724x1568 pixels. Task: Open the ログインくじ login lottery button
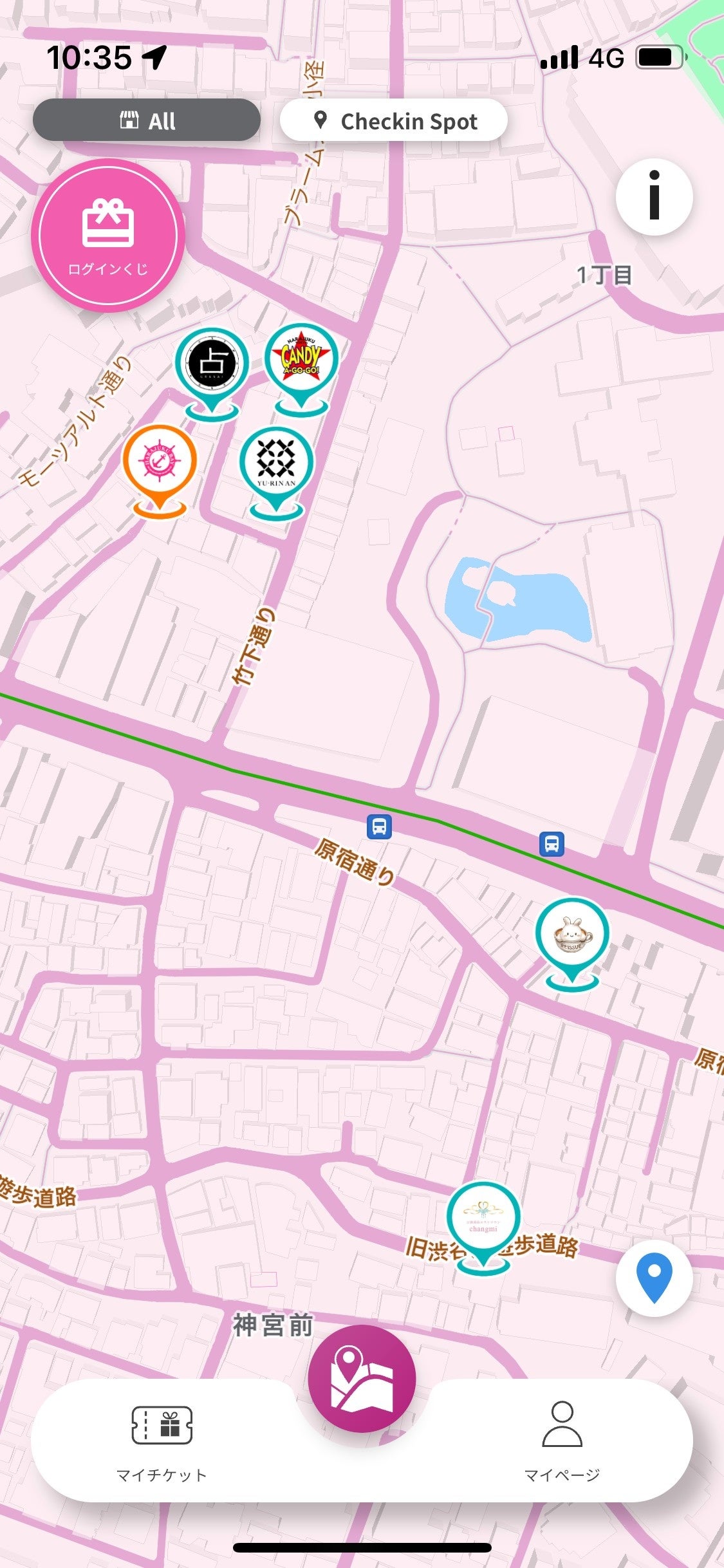(108, 236)
